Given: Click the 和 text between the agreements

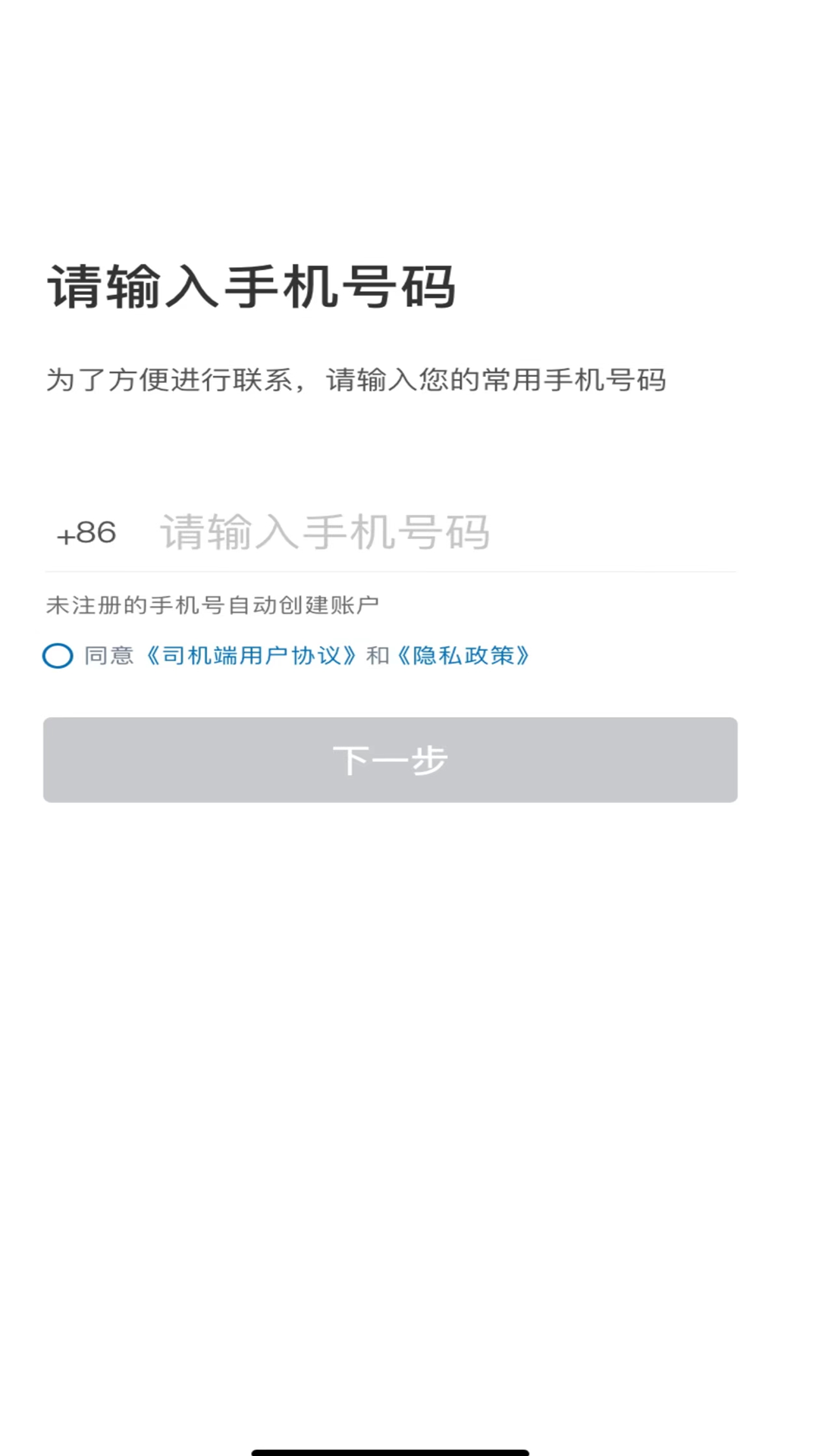Looking at the screenshot, I should point(372,656).
